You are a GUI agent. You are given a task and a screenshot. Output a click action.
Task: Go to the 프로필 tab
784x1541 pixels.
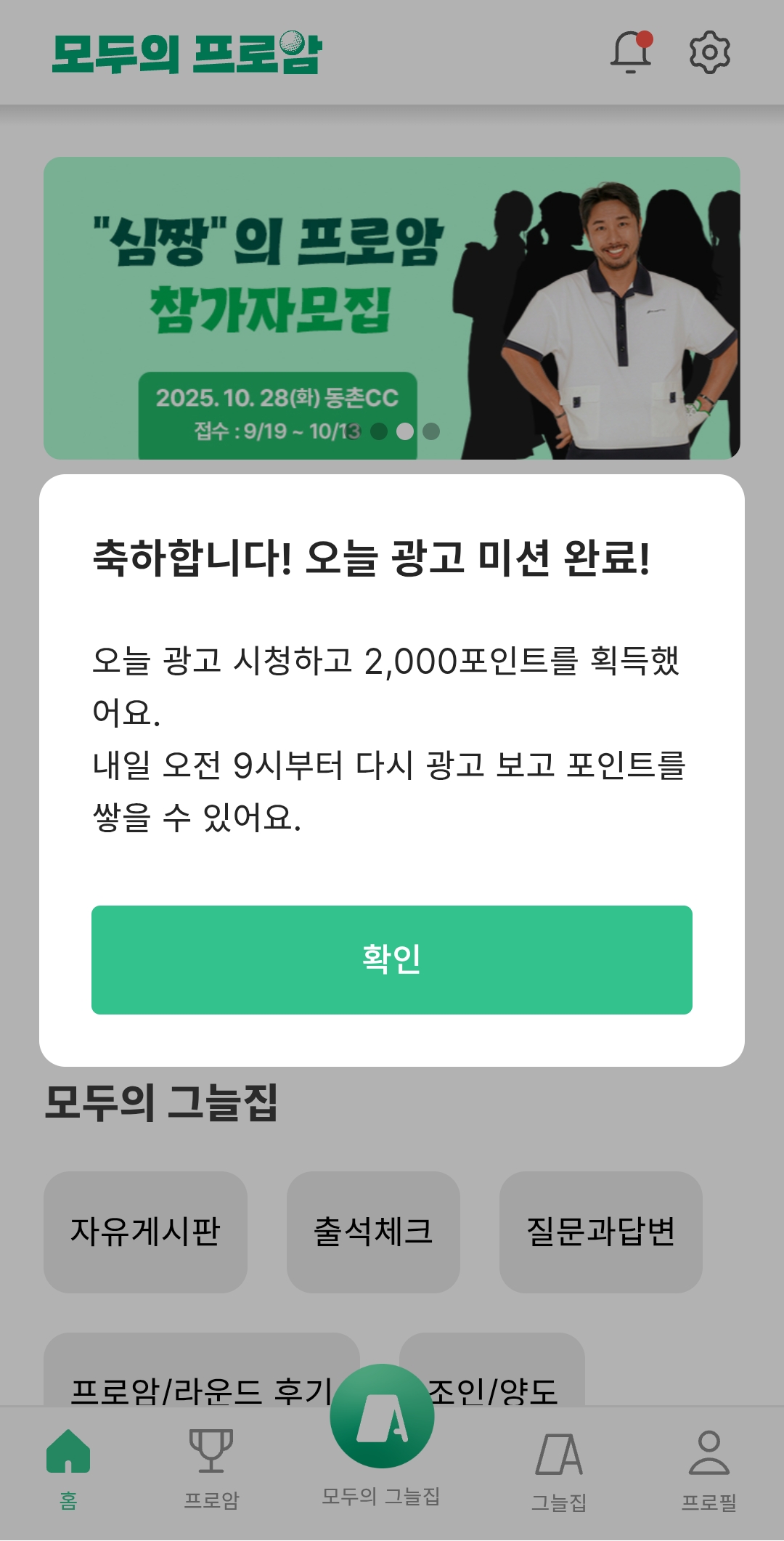[709, 1468]
